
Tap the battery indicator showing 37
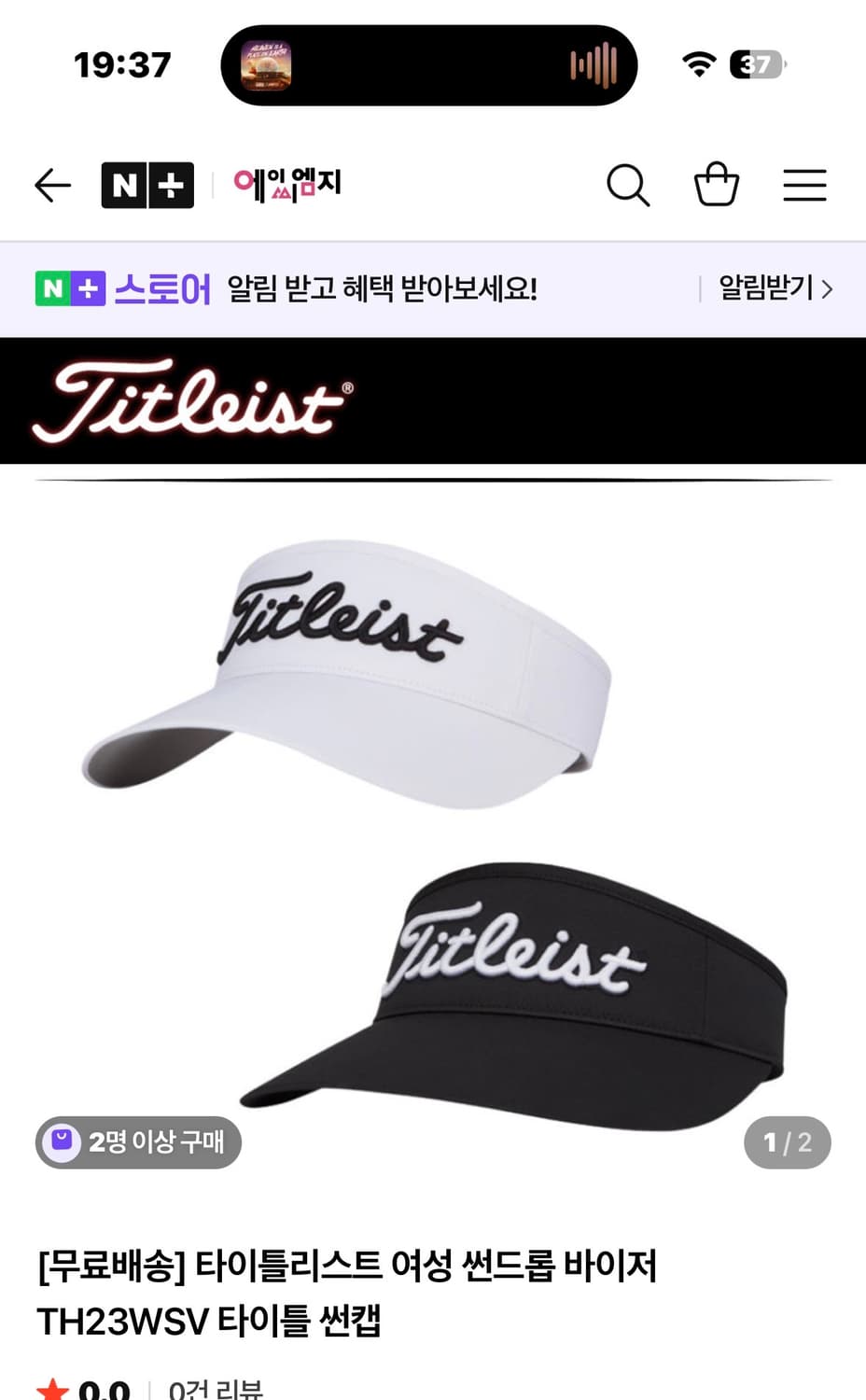pyautogui.click(x=757, y=65)
